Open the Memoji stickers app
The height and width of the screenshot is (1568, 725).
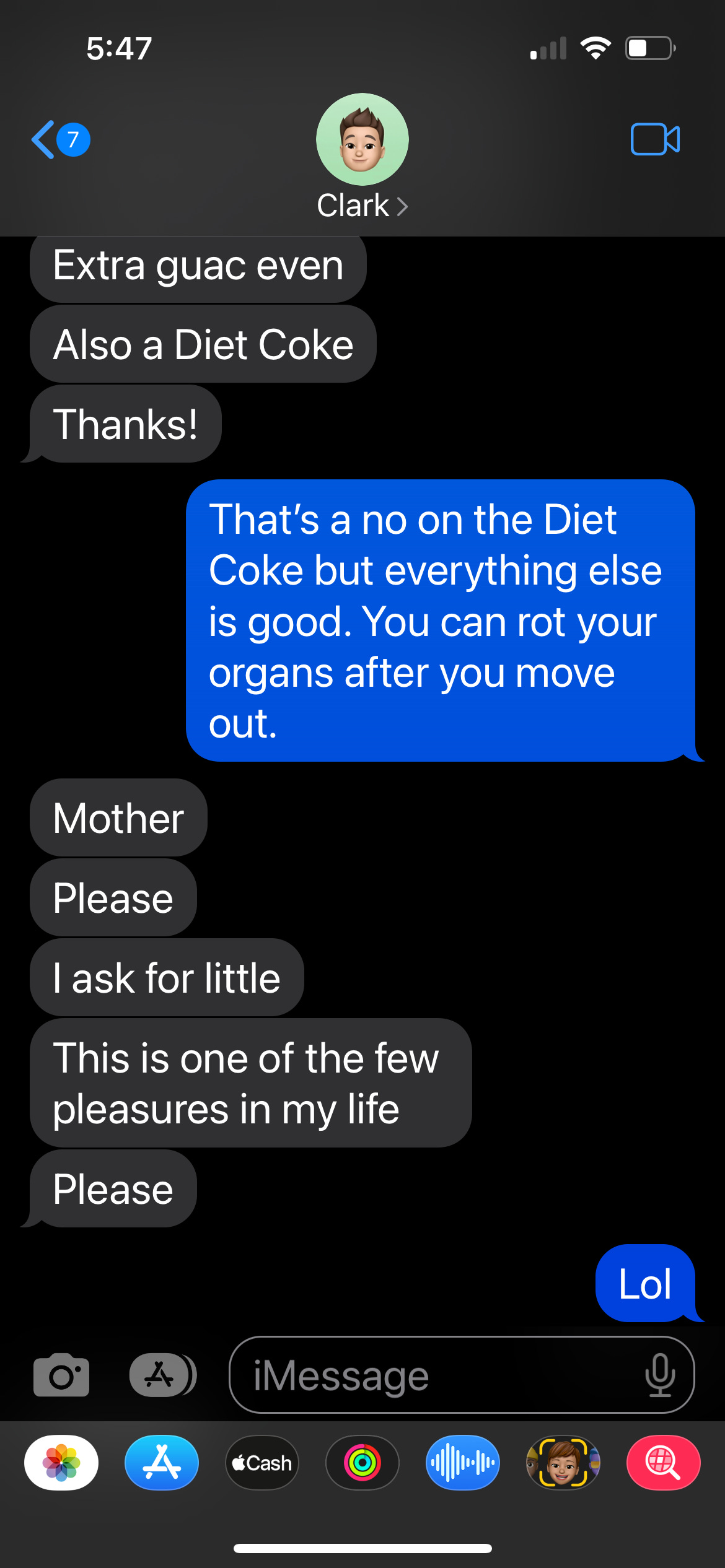point(563,1463)
